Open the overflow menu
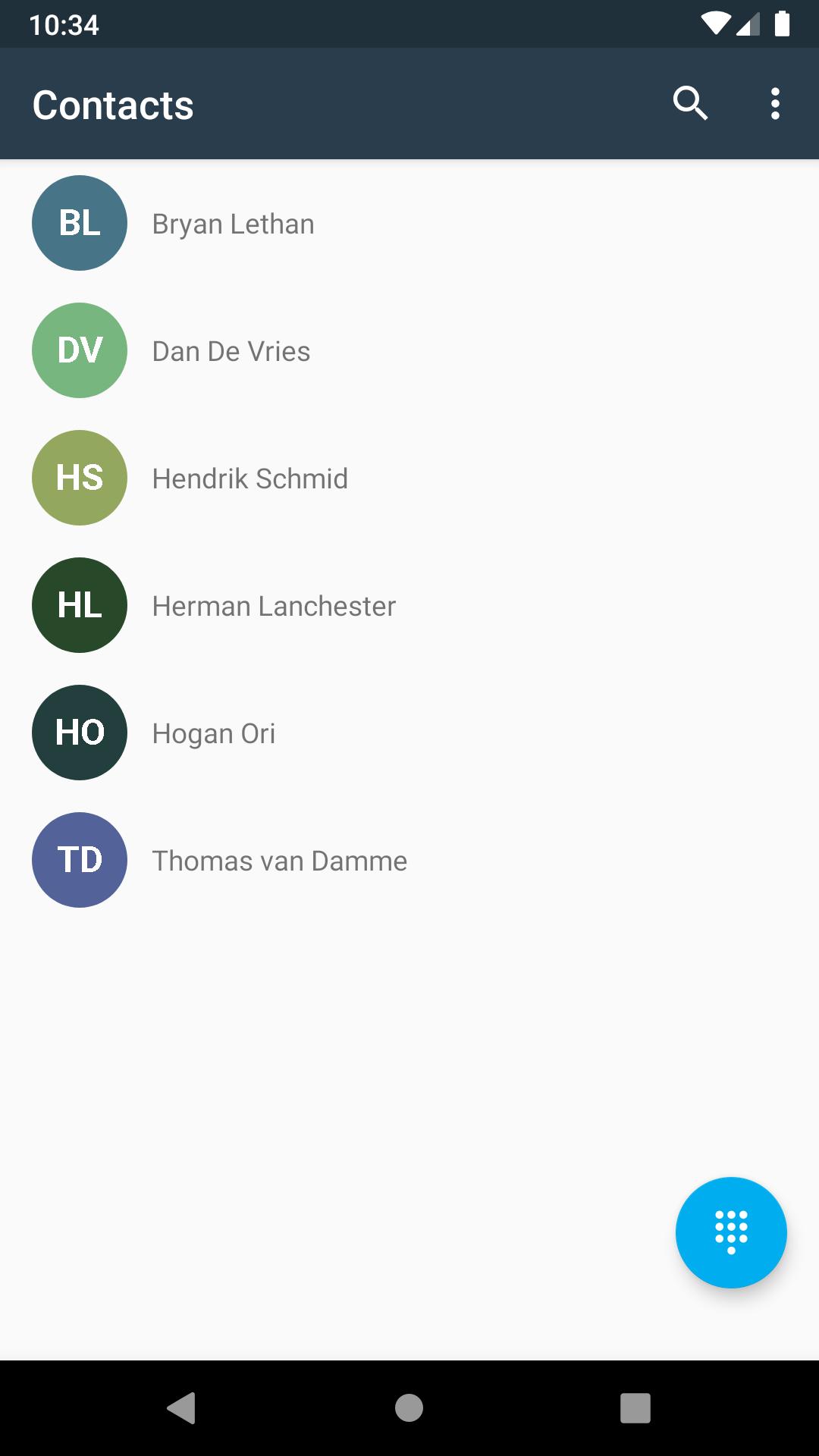Viewport: 819px width, 1456px height. coord(774,103)
